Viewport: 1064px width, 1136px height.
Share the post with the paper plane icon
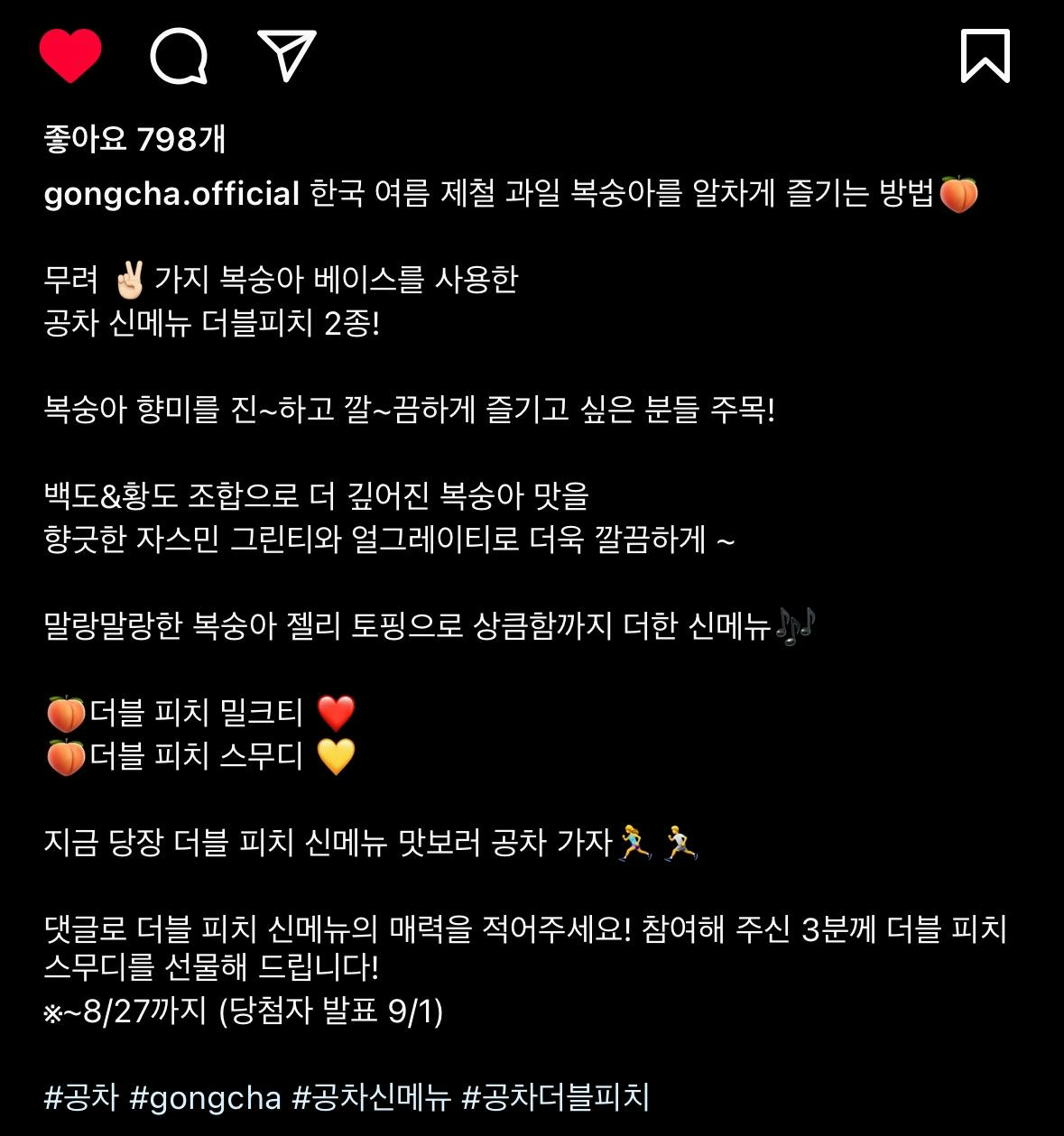click(286, 55)
